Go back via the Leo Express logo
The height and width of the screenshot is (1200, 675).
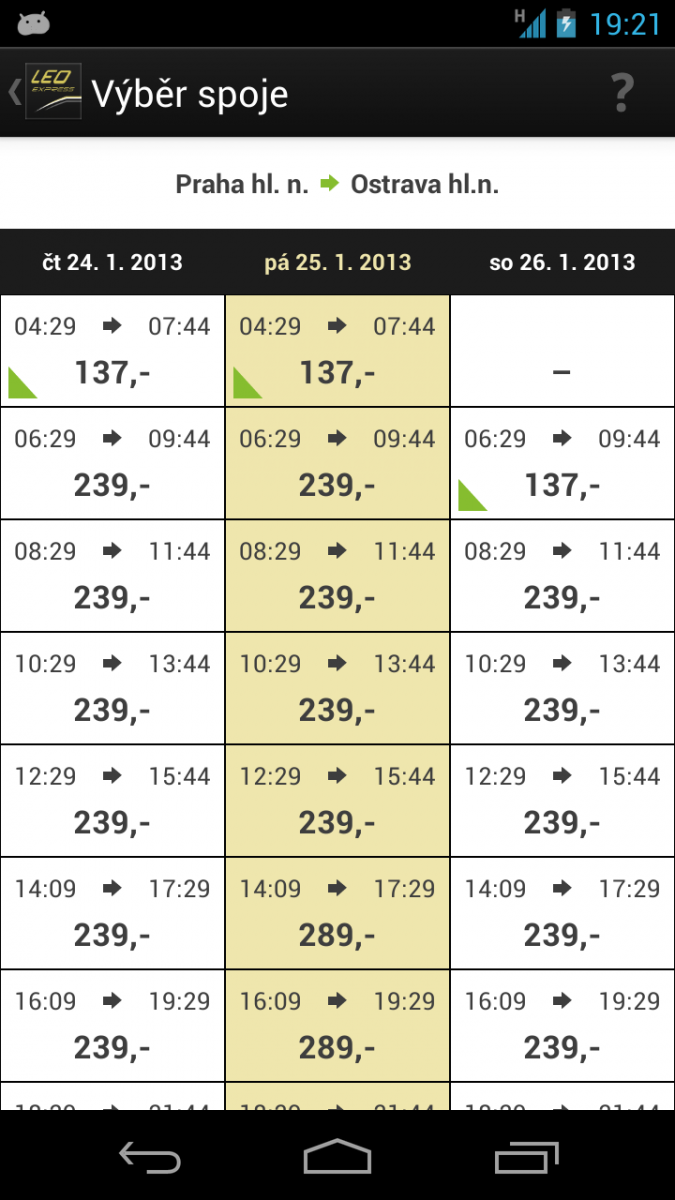click(x=50, y=92)
